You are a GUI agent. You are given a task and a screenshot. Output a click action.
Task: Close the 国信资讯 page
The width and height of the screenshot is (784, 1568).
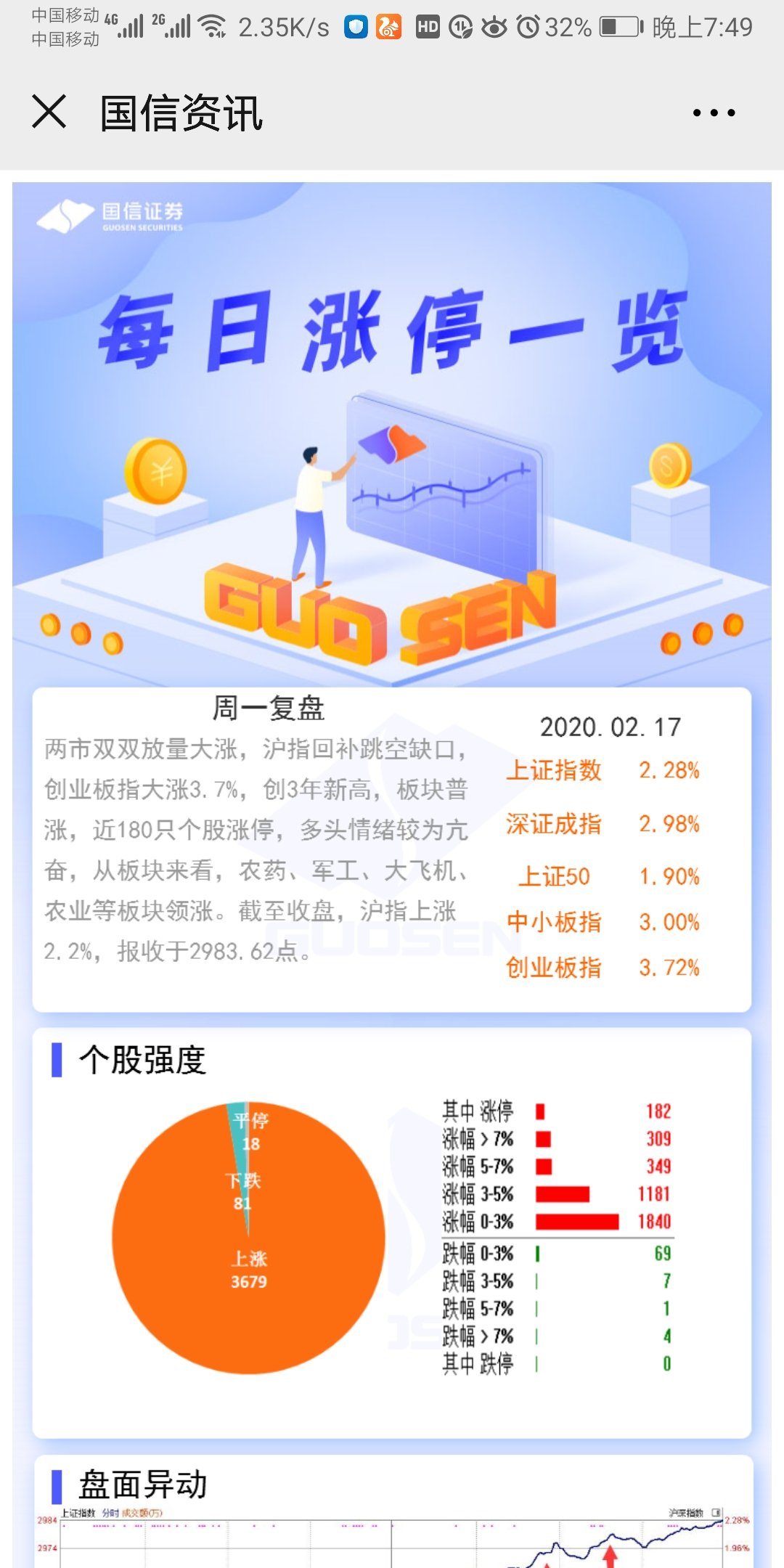(x=49, y=112)
